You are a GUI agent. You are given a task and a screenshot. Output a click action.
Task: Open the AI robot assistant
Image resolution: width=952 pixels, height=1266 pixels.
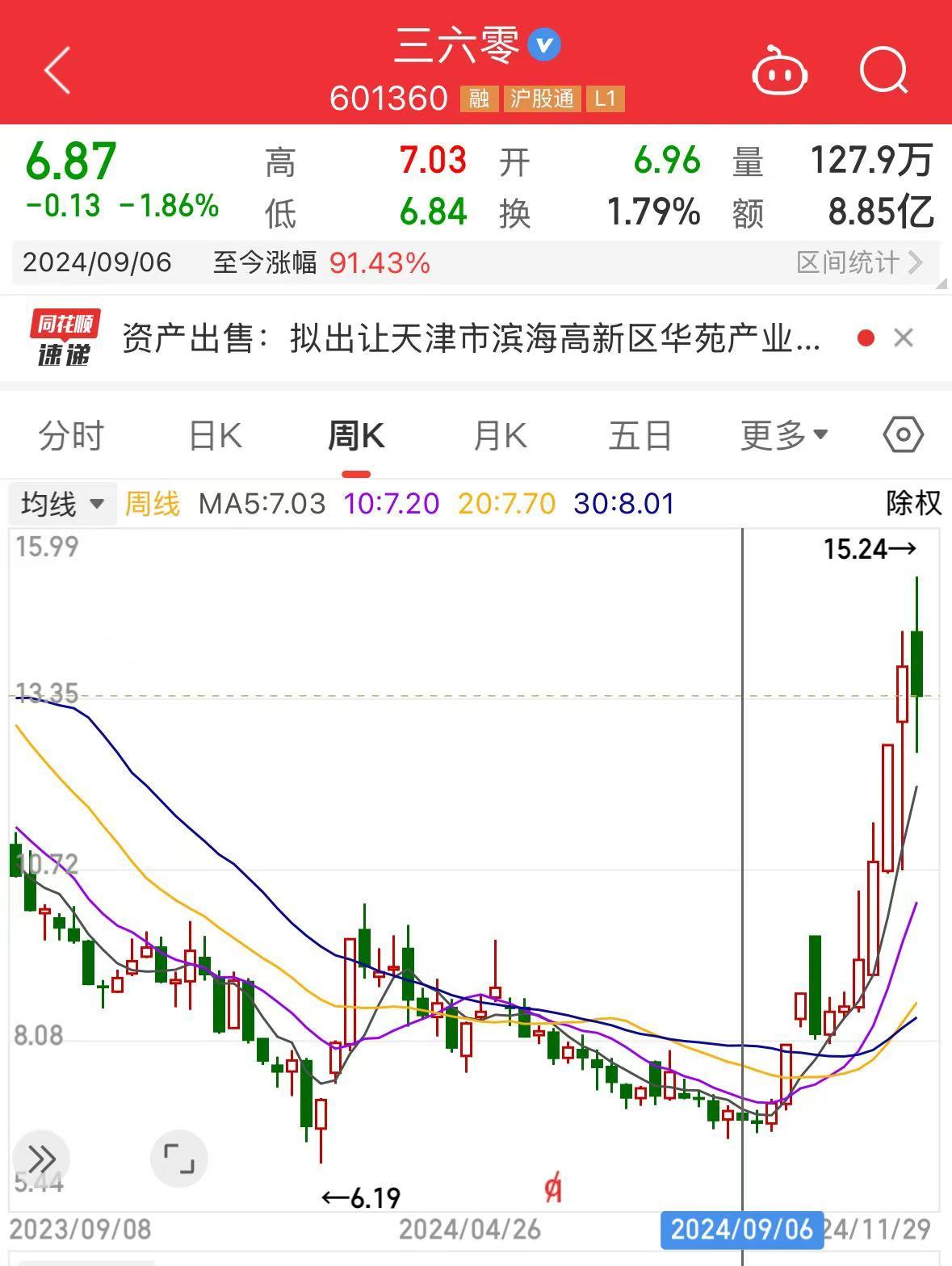click(x=779, y=71)
